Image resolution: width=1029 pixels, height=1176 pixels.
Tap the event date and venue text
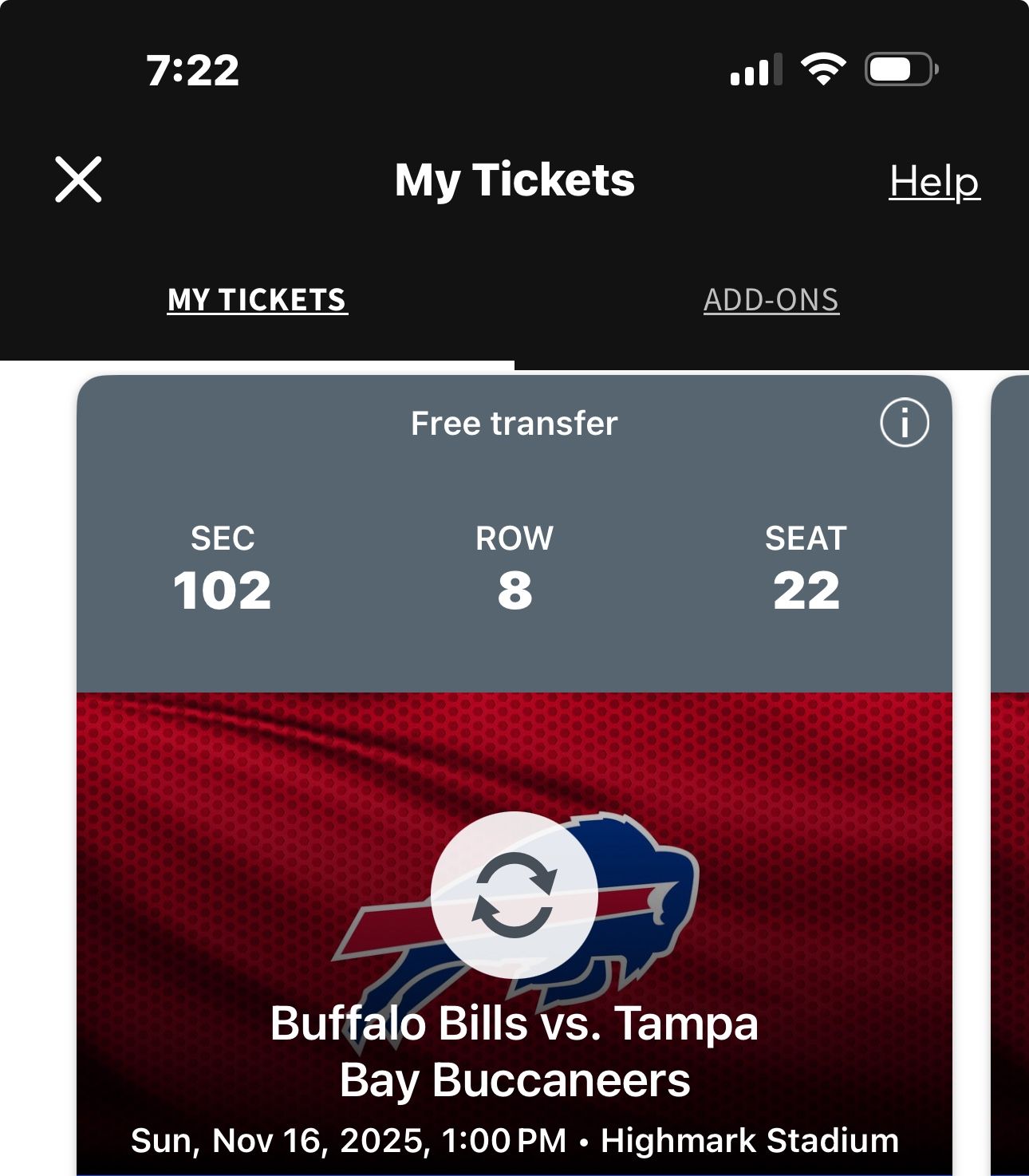[514, 1140]
